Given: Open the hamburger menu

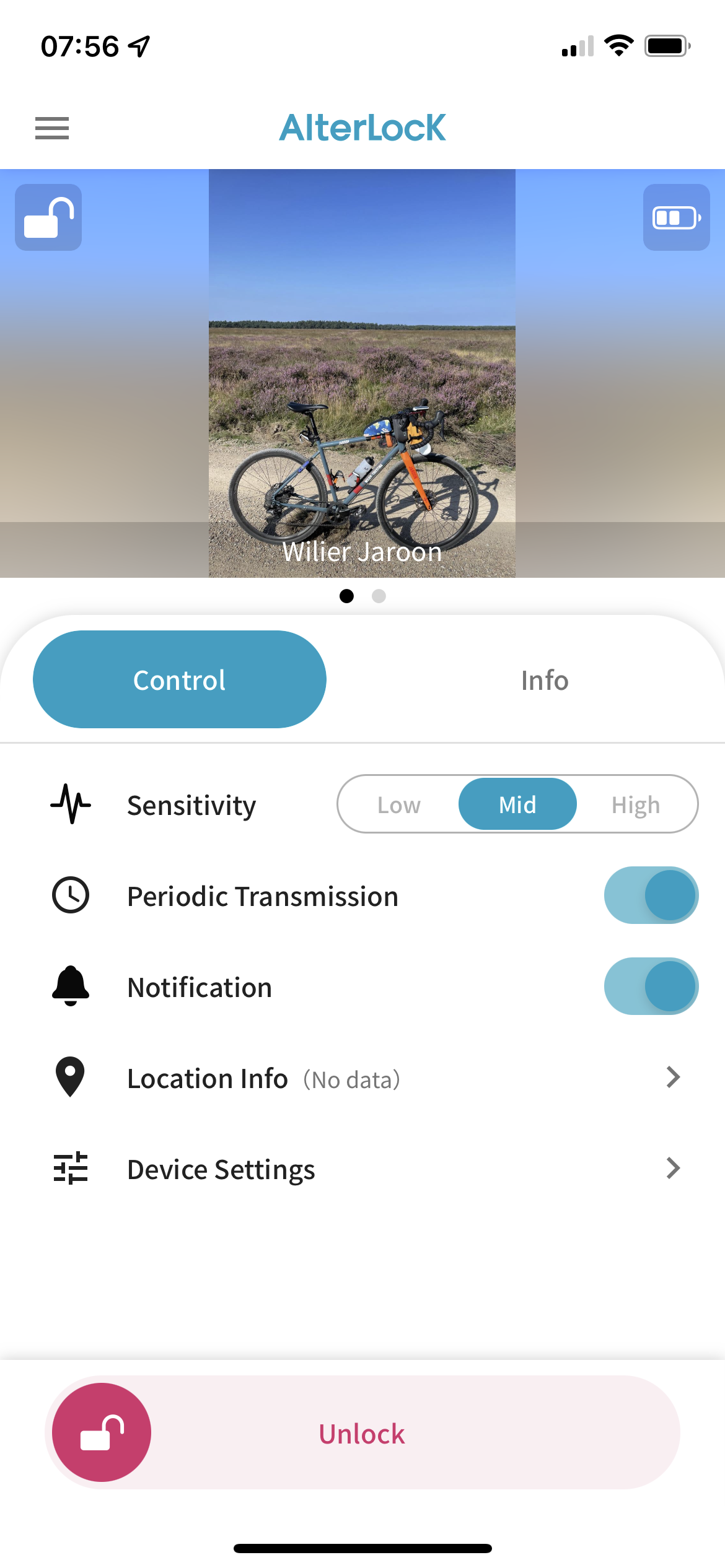Looking at the screenshot, I should 52,128.
